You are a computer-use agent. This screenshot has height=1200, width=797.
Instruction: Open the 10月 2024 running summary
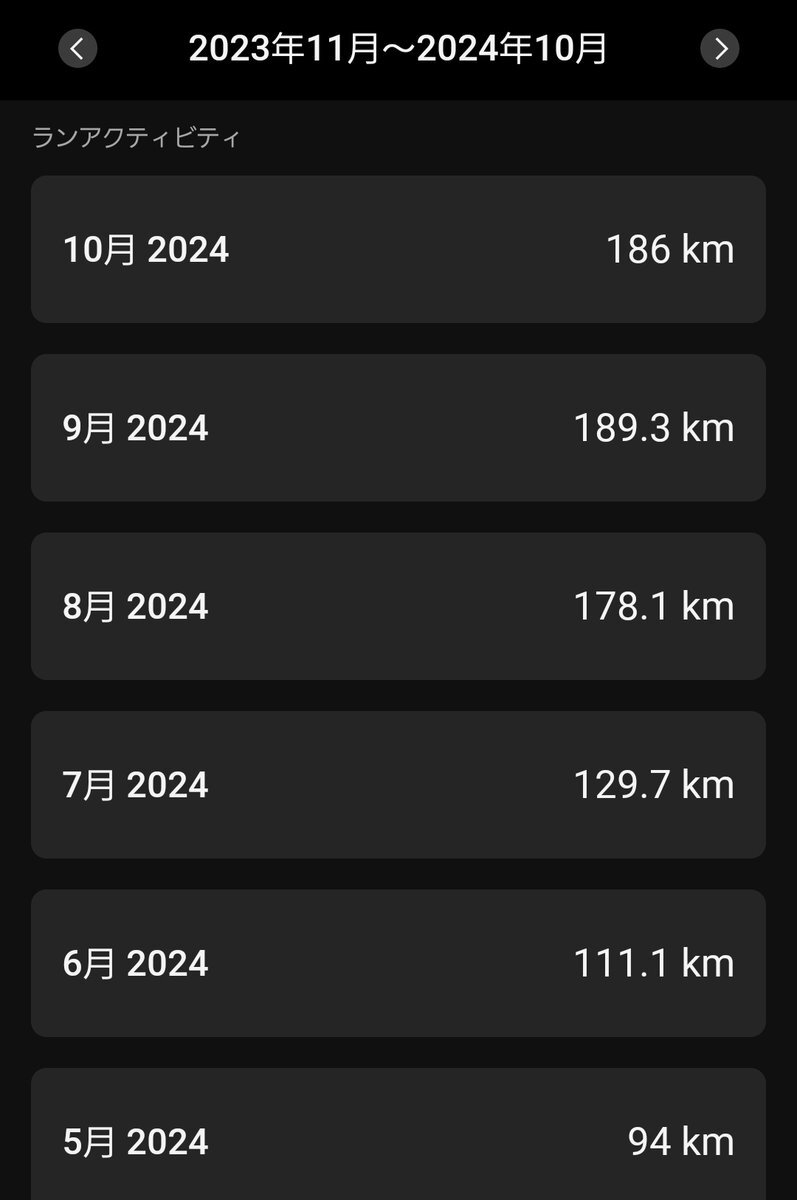(x=398, y=249)
